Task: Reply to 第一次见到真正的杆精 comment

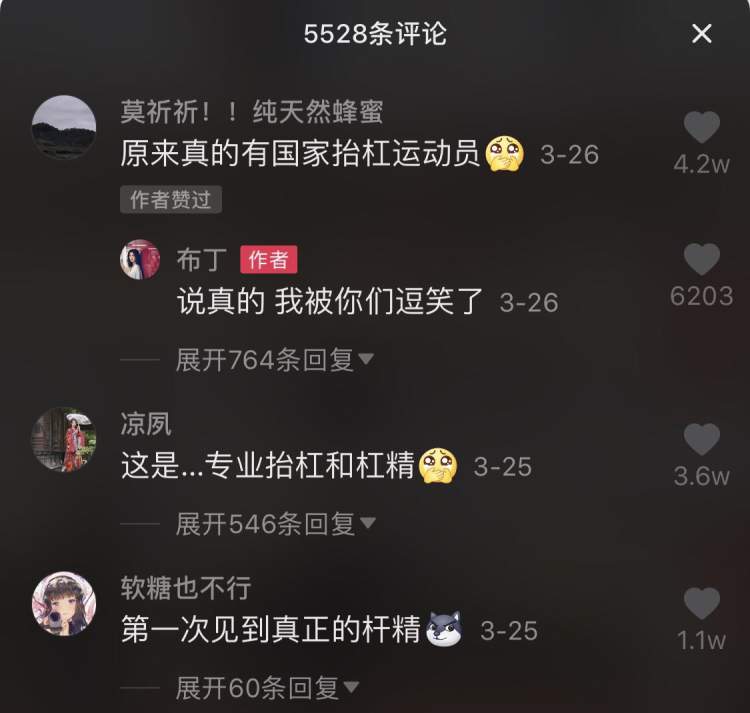Action: [x=270, y=630]
